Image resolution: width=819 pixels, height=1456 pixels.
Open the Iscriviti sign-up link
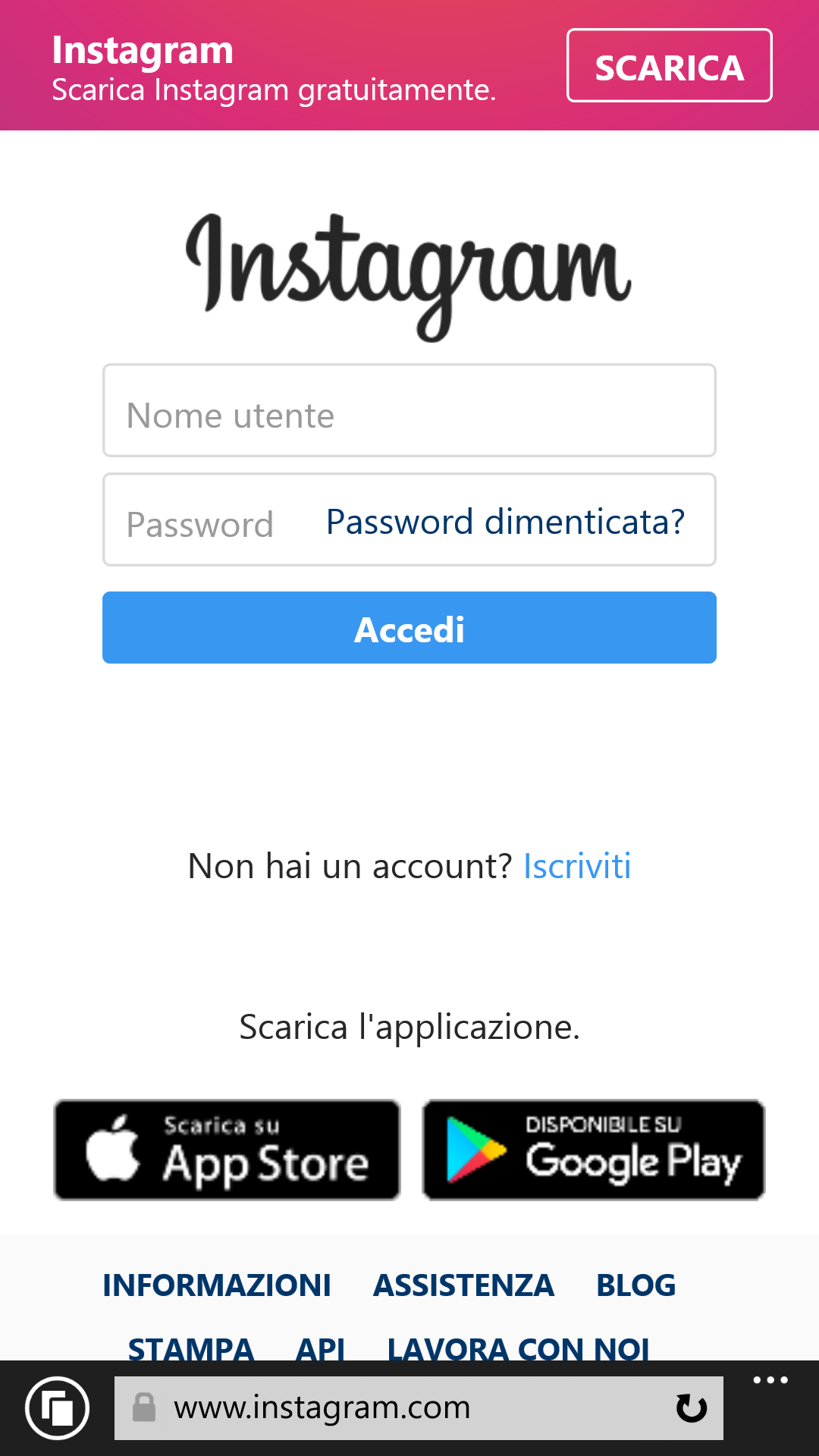tap(577, 866)
